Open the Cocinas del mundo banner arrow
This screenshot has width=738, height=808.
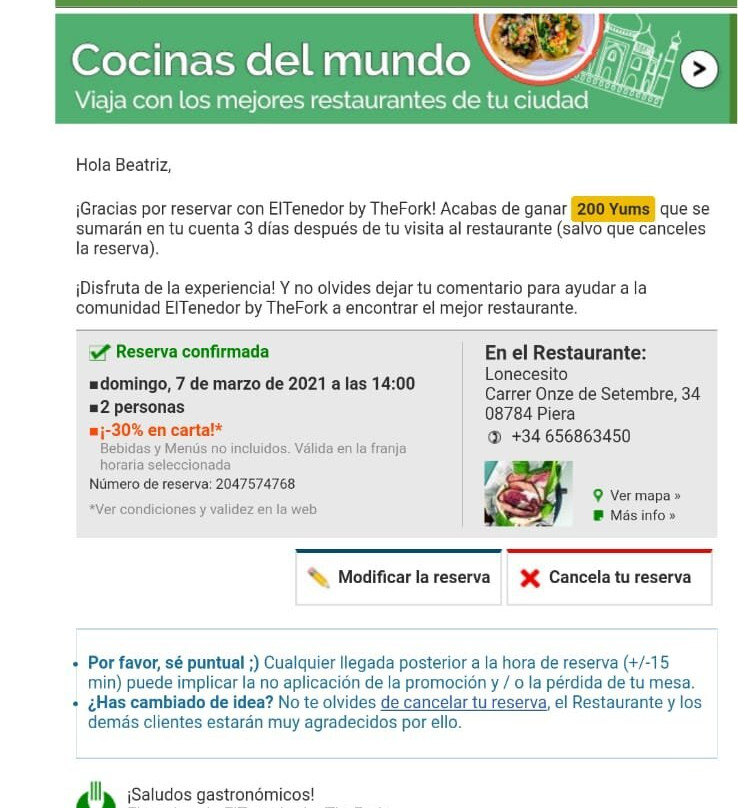(x=699, y=69)
